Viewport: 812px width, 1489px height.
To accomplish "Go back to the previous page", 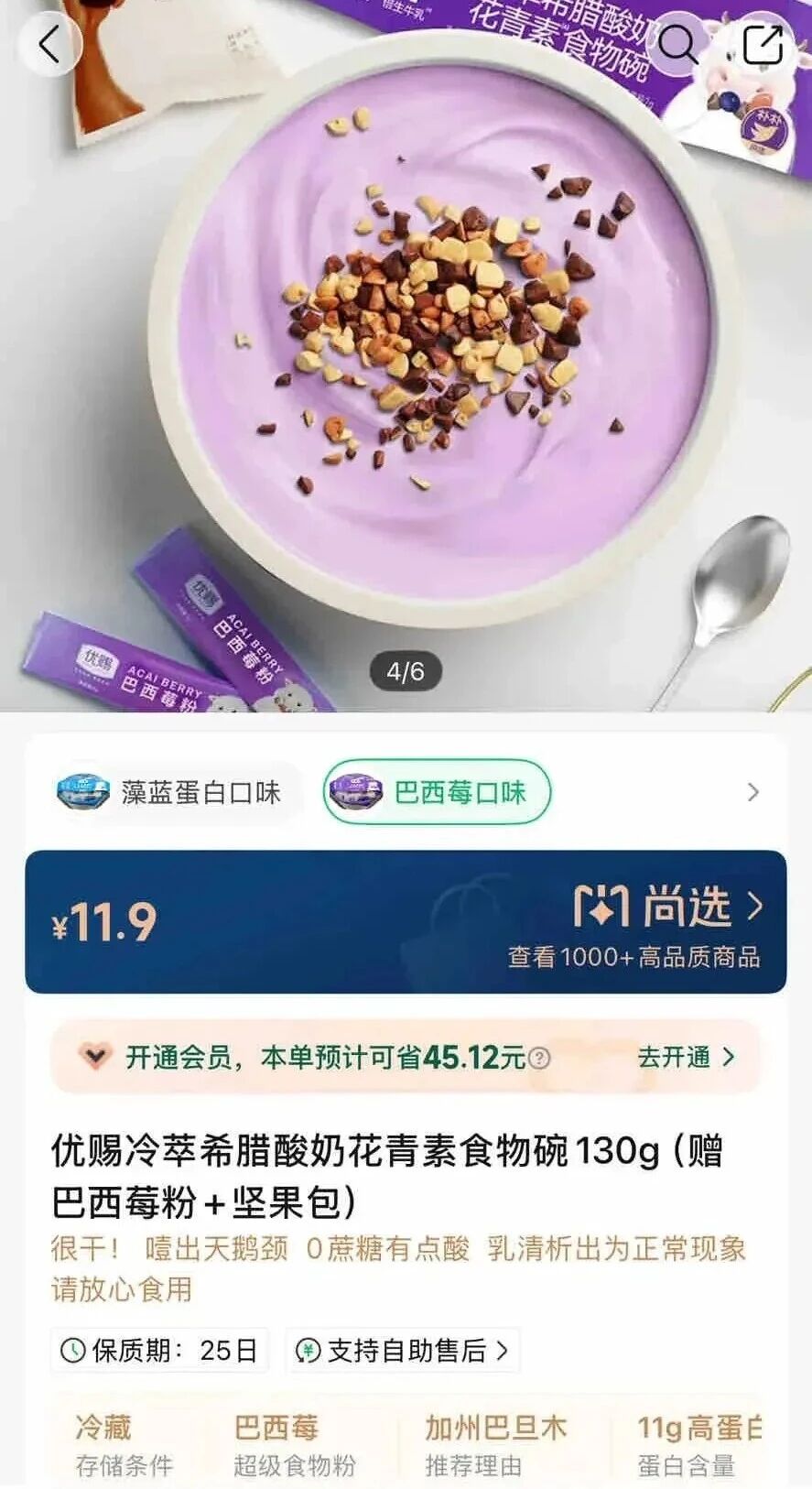I will (49, 44).
